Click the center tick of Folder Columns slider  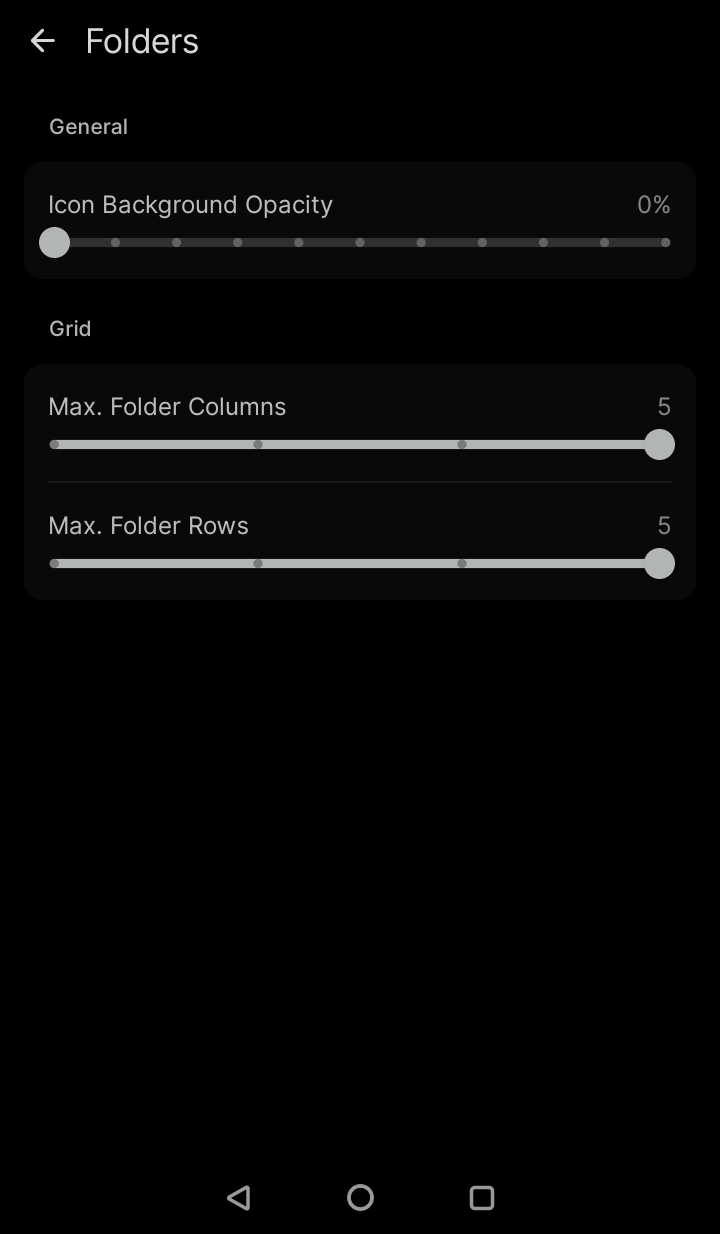[x=360, y=444]
